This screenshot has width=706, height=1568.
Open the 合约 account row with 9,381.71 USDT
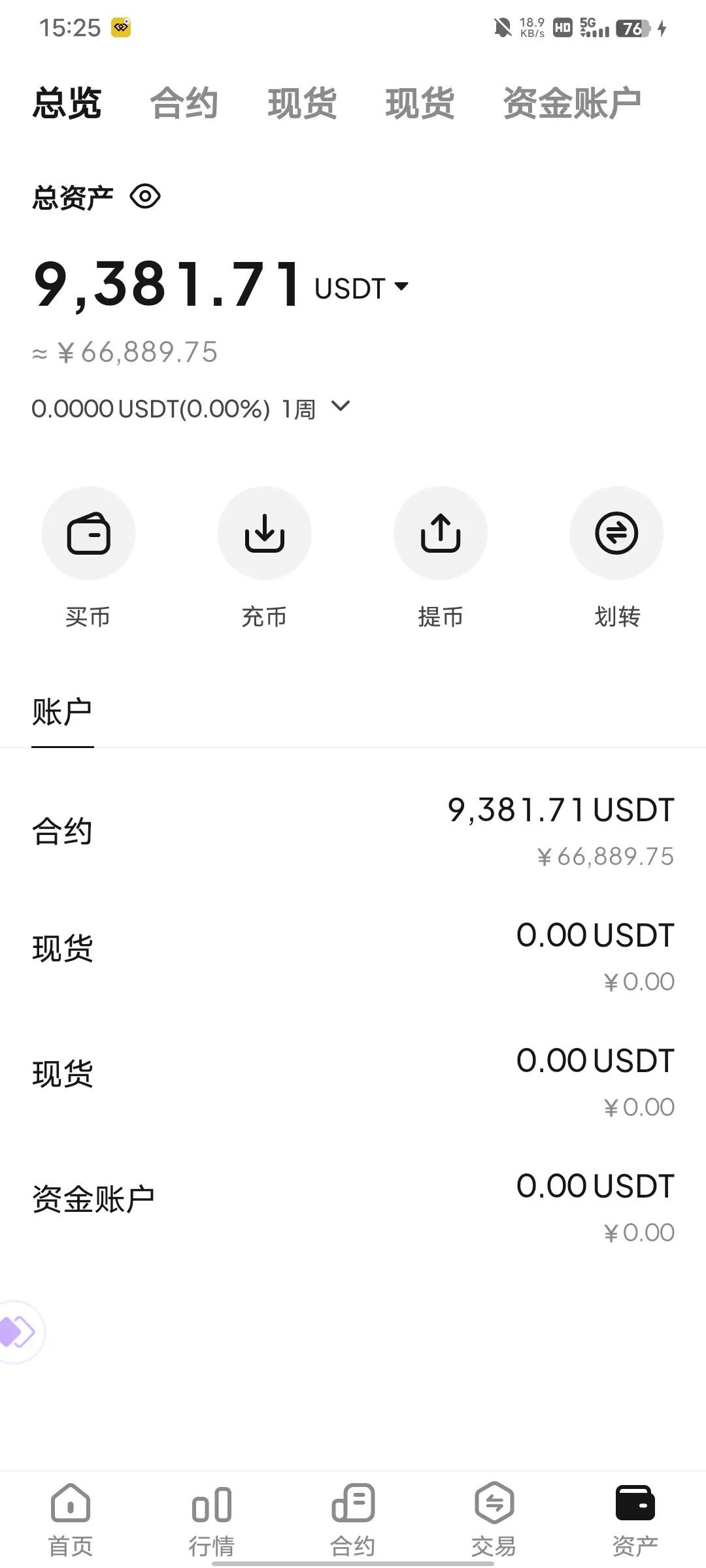(x=353, y=831)
